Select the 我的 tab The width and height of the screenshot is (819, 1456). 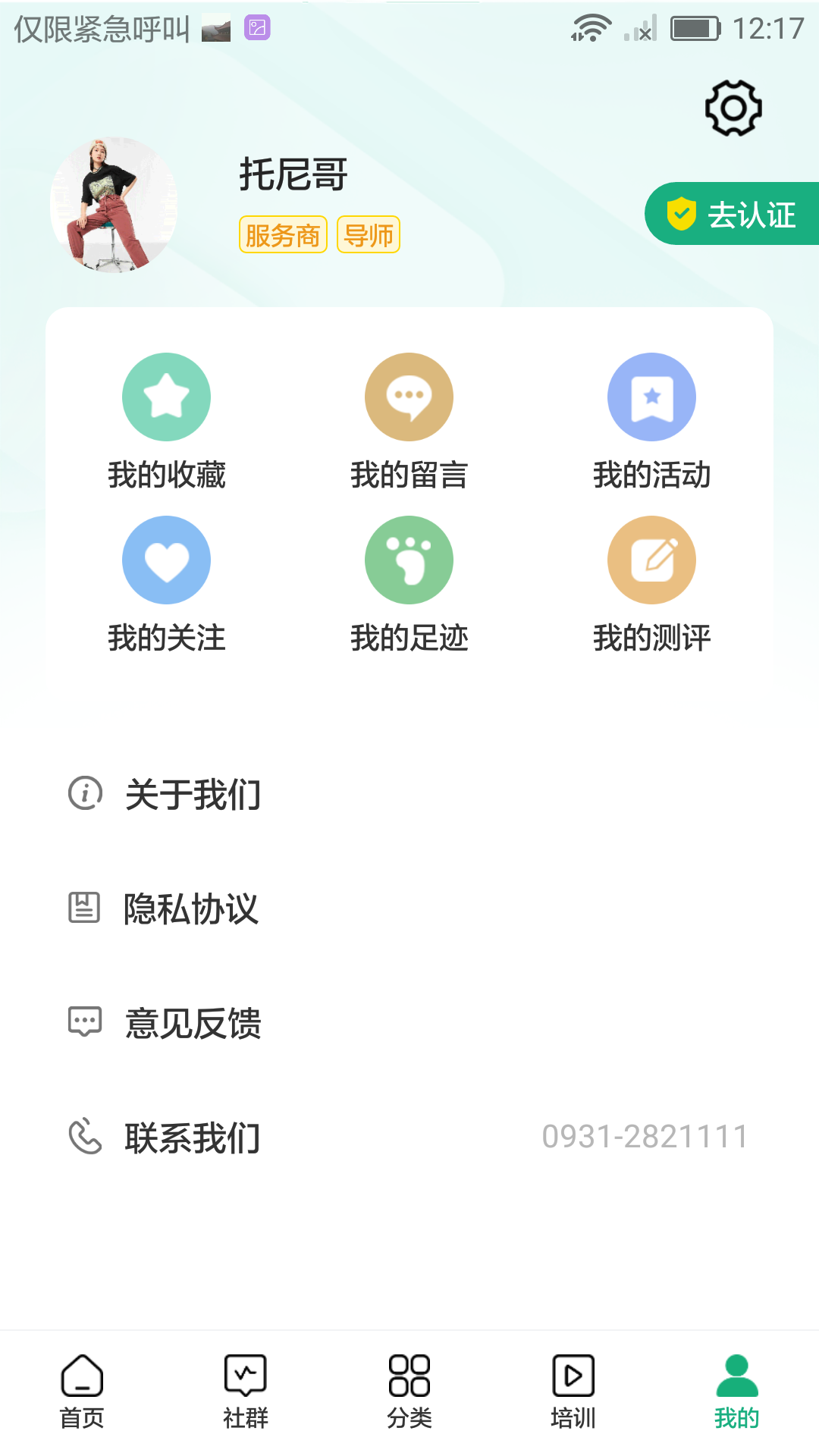pyautogui.click(x=736, y=1391)
